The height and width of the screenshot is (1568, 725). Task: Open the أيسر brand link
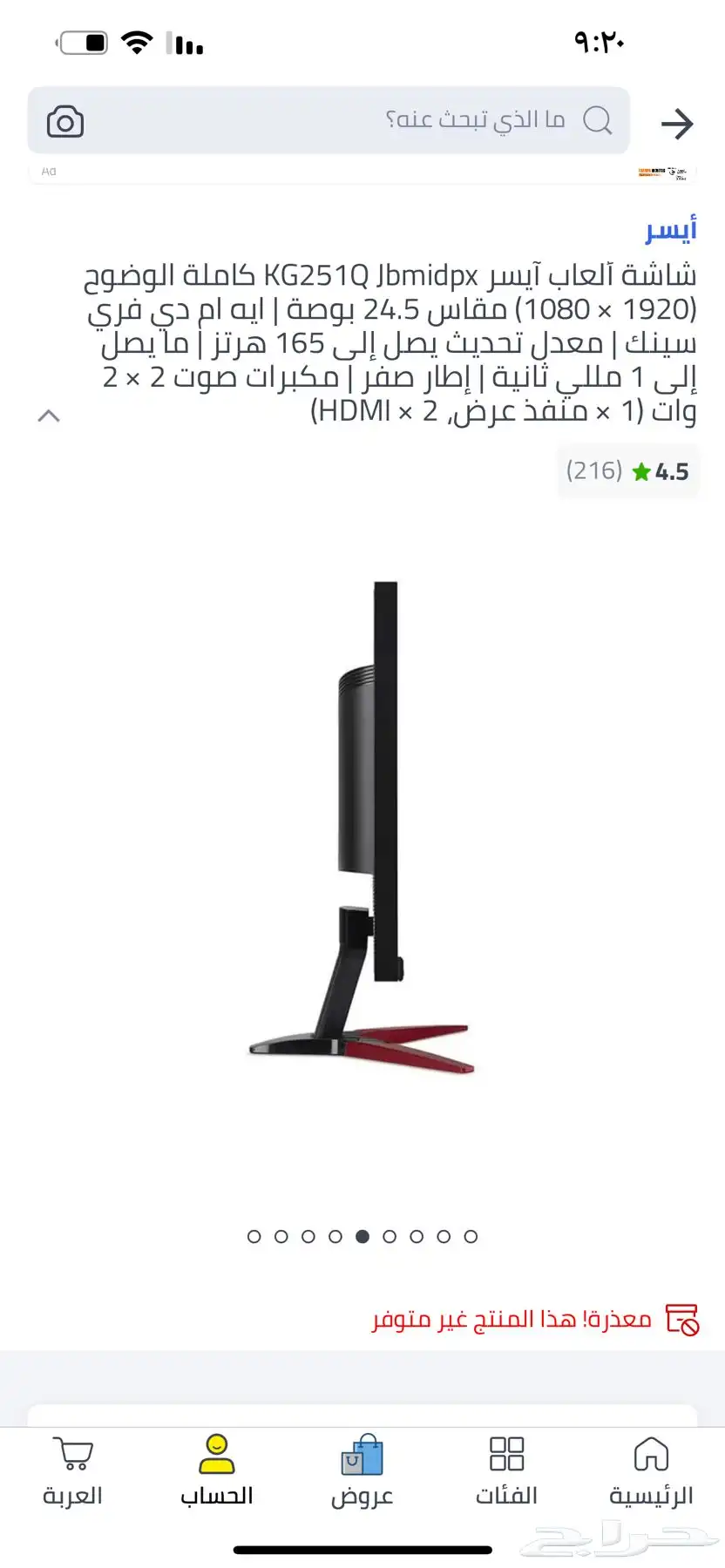670,230
